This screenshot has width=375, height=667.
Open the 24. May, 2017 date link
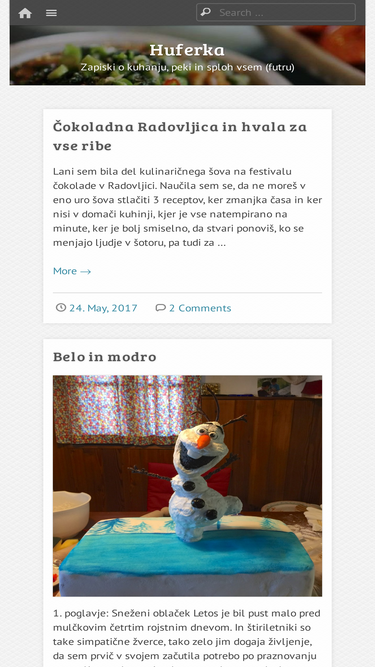[103, 308]
